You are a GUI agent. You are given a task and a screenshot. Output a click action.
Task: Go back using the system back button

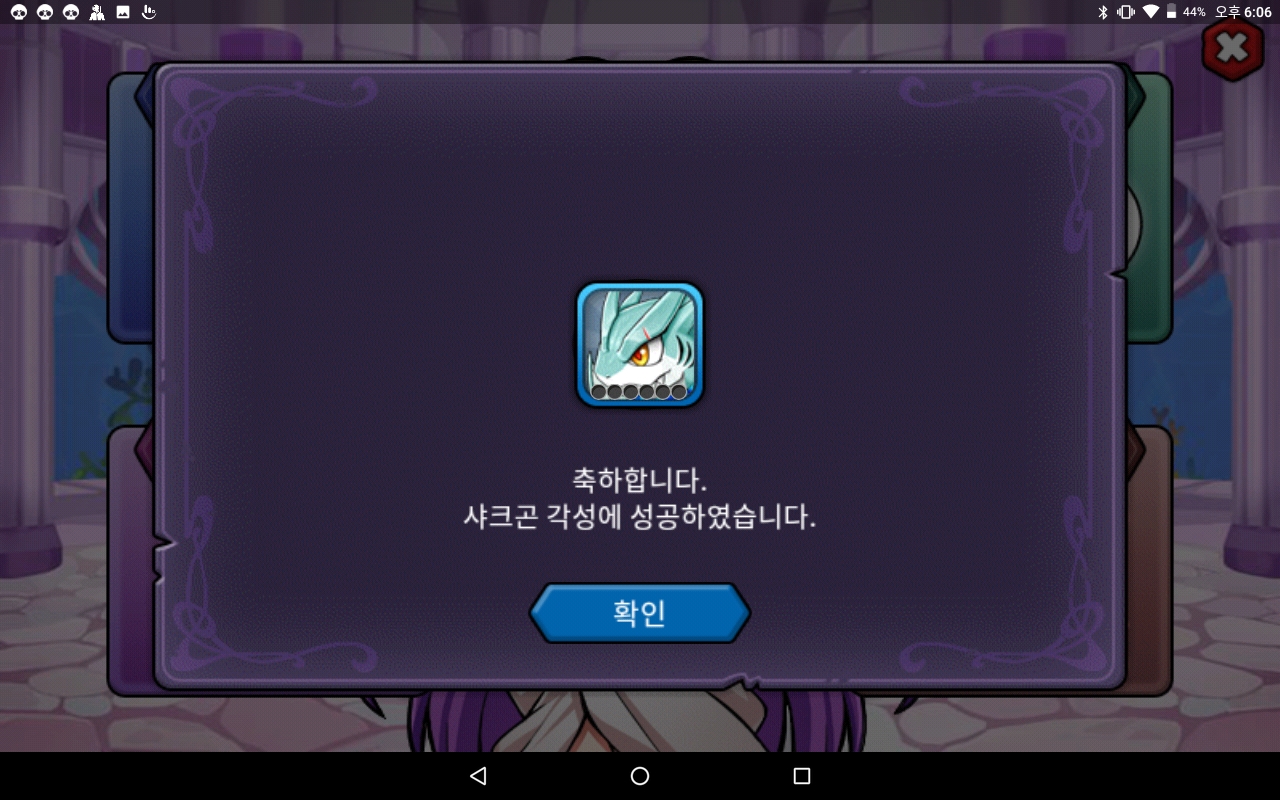pos(478,776)
